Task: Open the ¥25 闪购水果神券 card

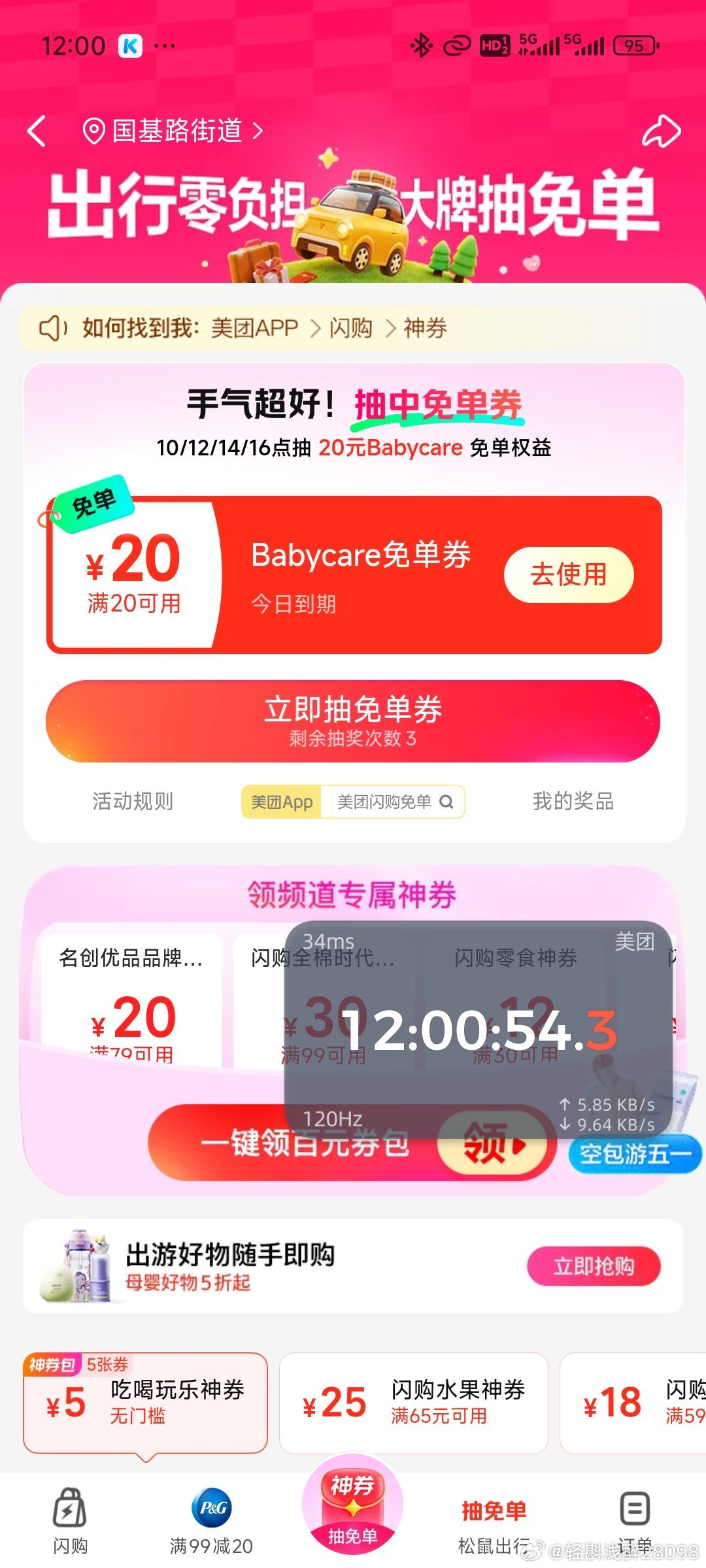Action: pos(413,1403)
